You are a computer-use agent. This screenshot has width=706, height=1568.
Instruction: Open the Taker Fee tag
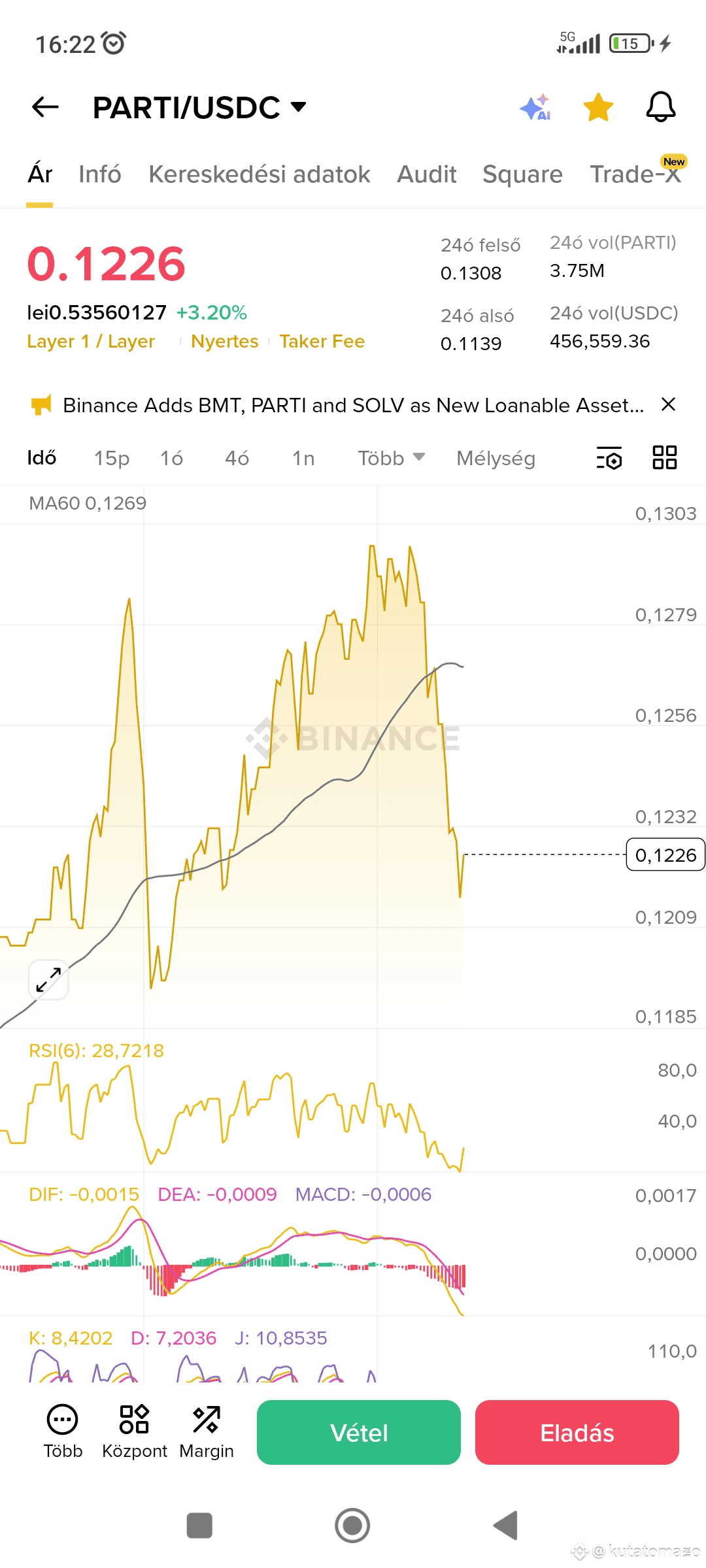point(322,342)
